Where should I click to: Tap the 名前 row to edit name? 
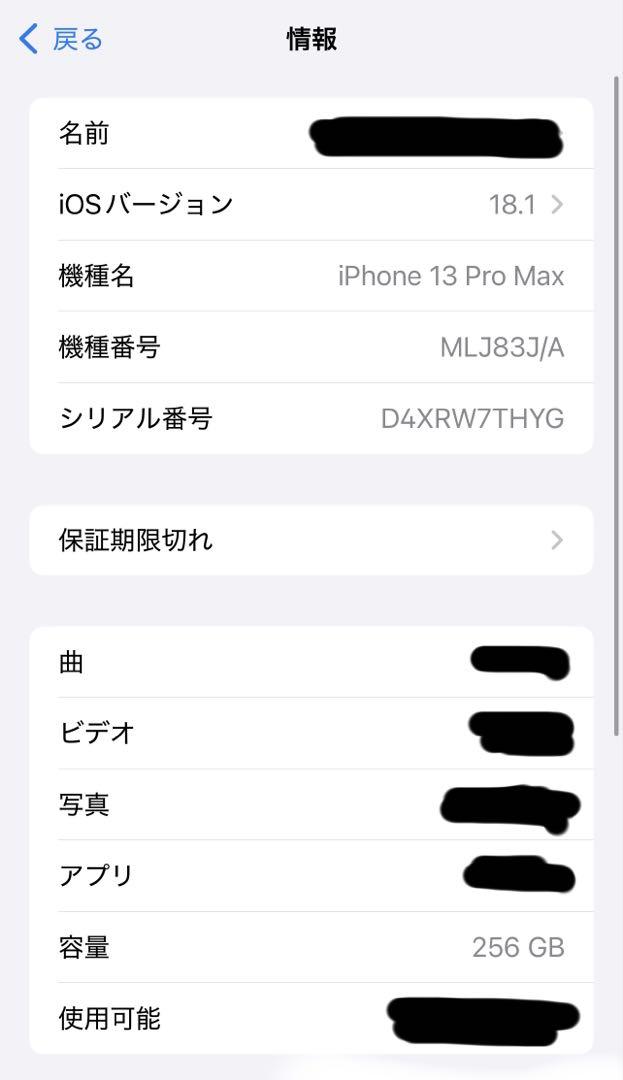coord(311,134)
